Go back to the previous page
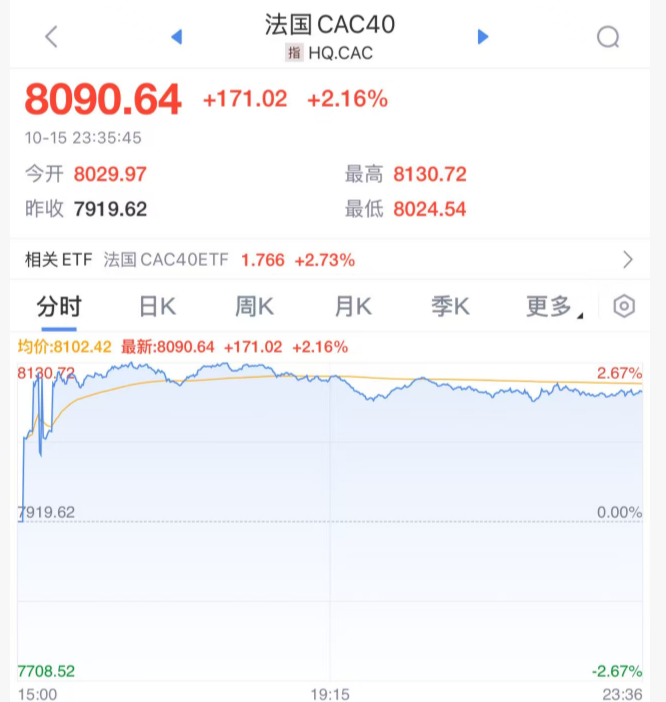The width and height of the screenshot is (666, 702). [52, 37]
